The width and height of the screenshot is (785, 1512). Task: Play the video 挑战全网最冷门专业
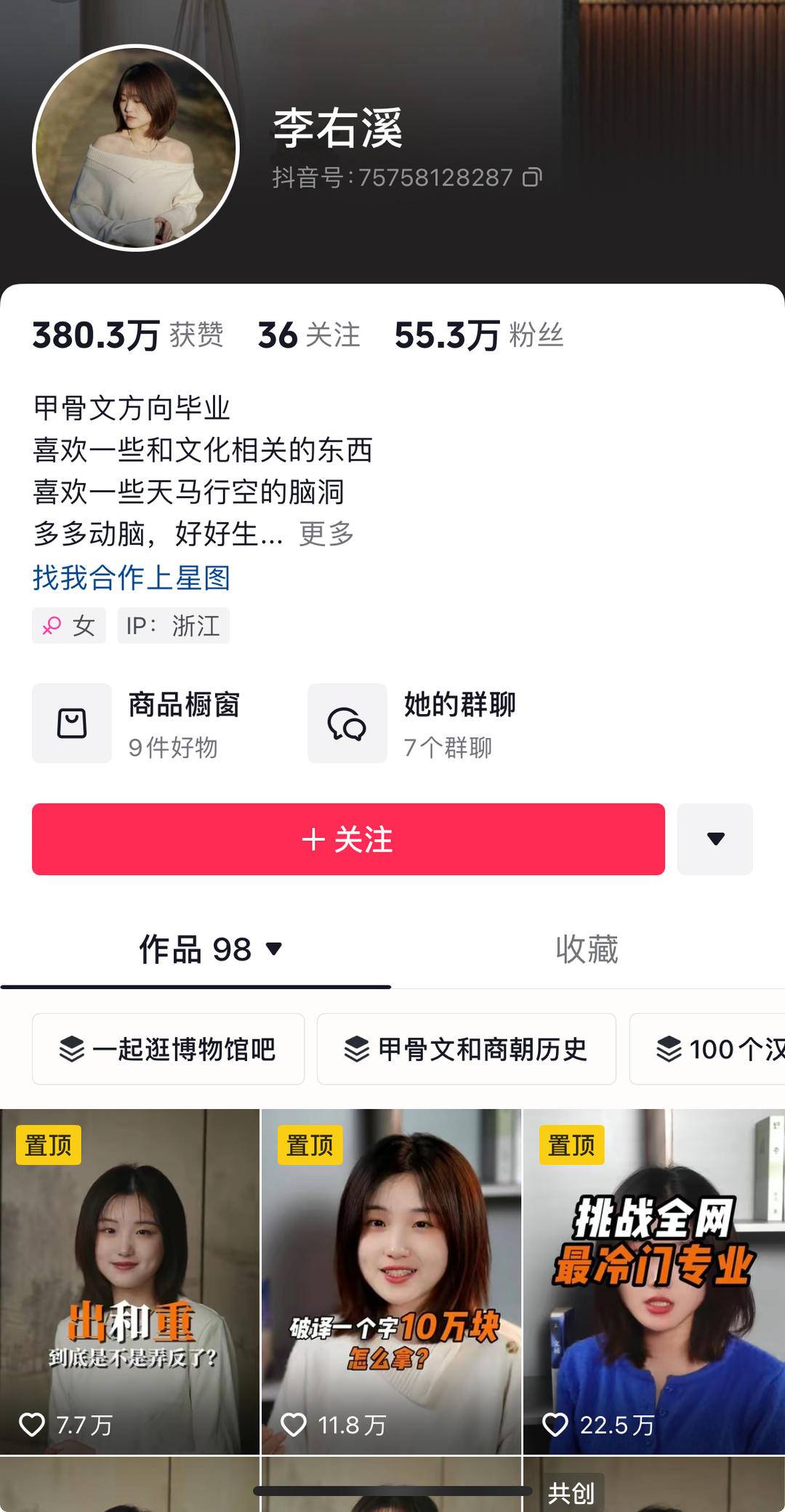pos(653,1280)
